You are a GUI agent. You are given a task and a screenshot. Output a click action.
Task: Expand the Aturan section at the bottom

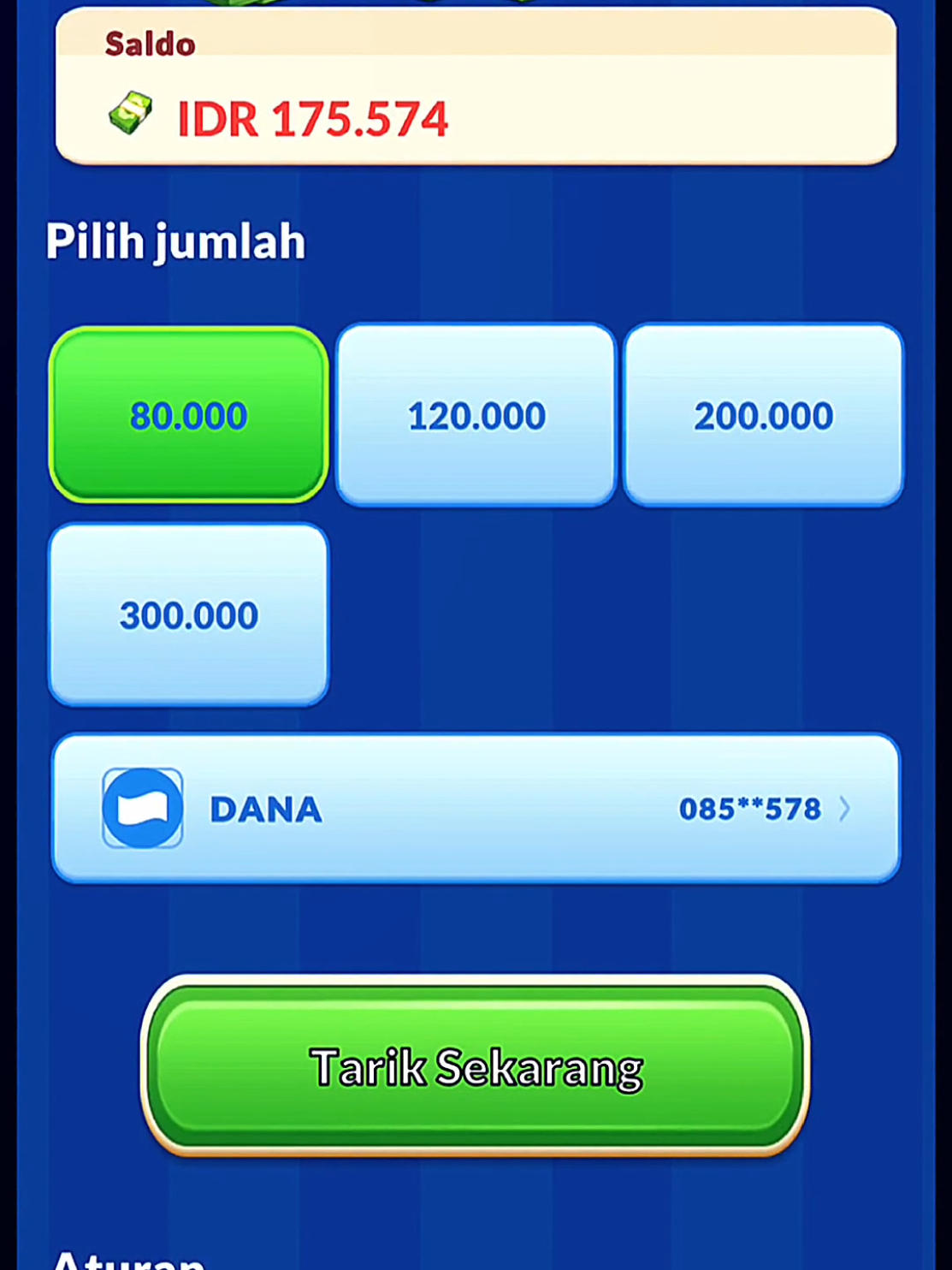pyautogui.click(x=128, y=1258)
